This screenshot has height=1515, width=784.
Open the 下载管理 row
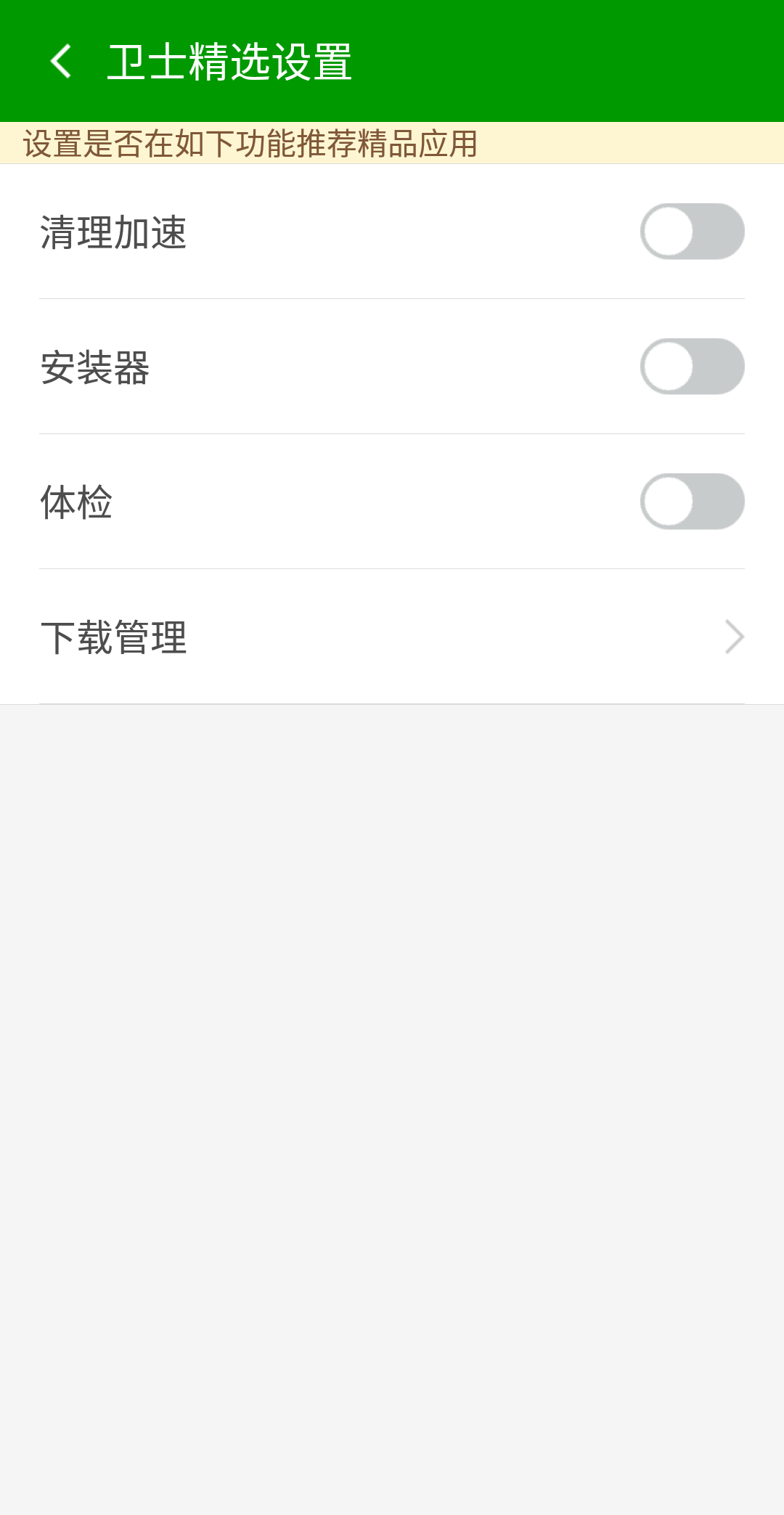point(392,637)
